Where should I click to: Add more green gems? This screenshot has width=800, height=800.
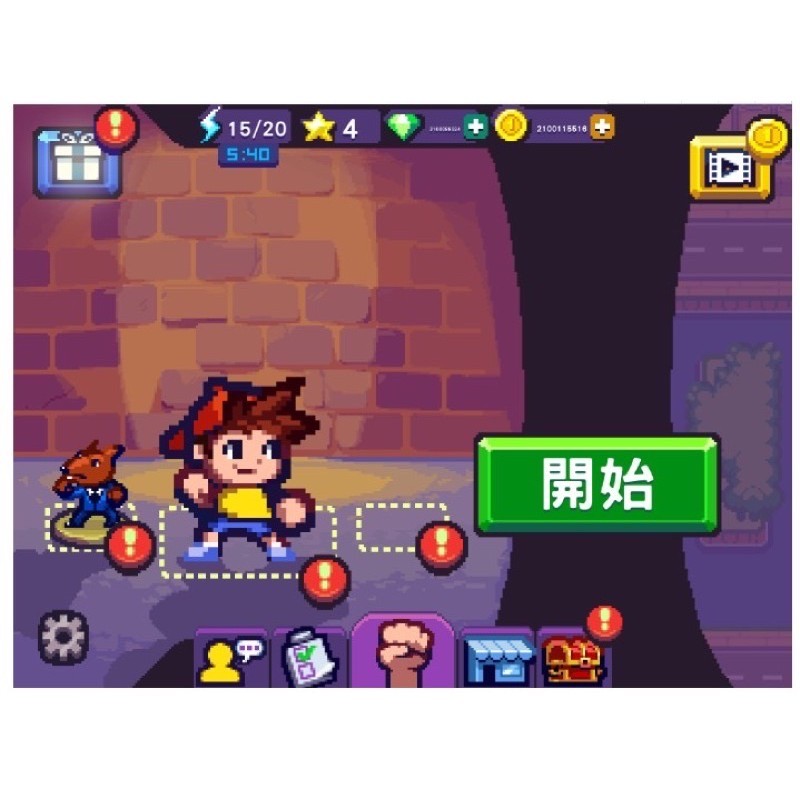click(x=476, y=128)
